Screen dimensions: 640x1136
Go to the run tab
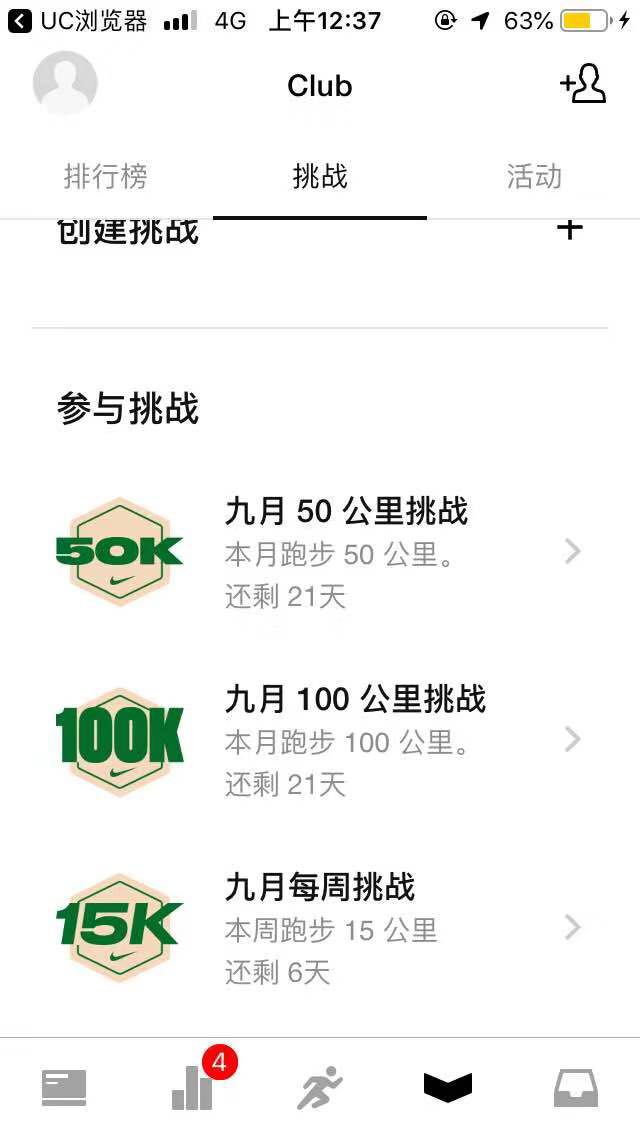click(320, 1087)
